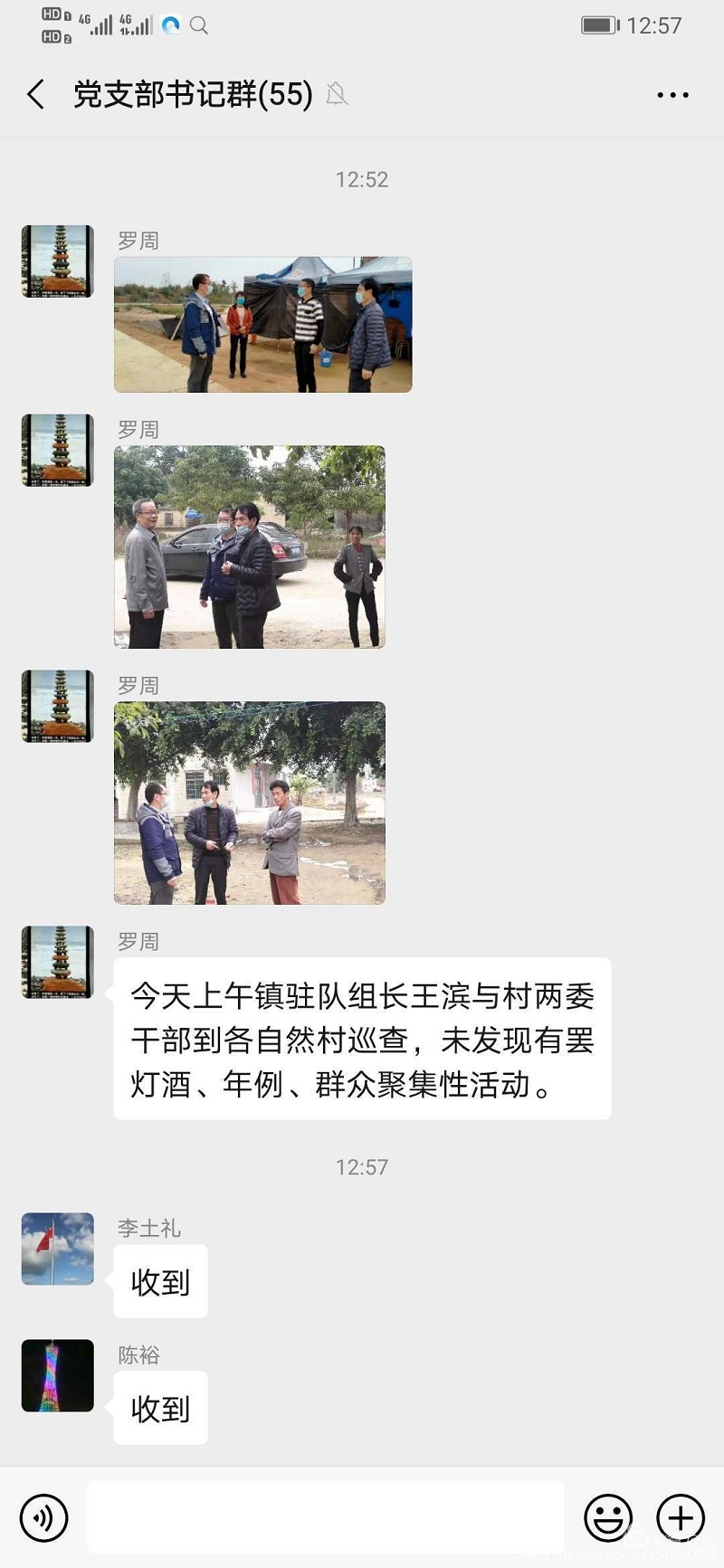This screenshot has height=1568, width=724.
Task: Go back from 党支部书记群 chat
Action: click(36, 94)
